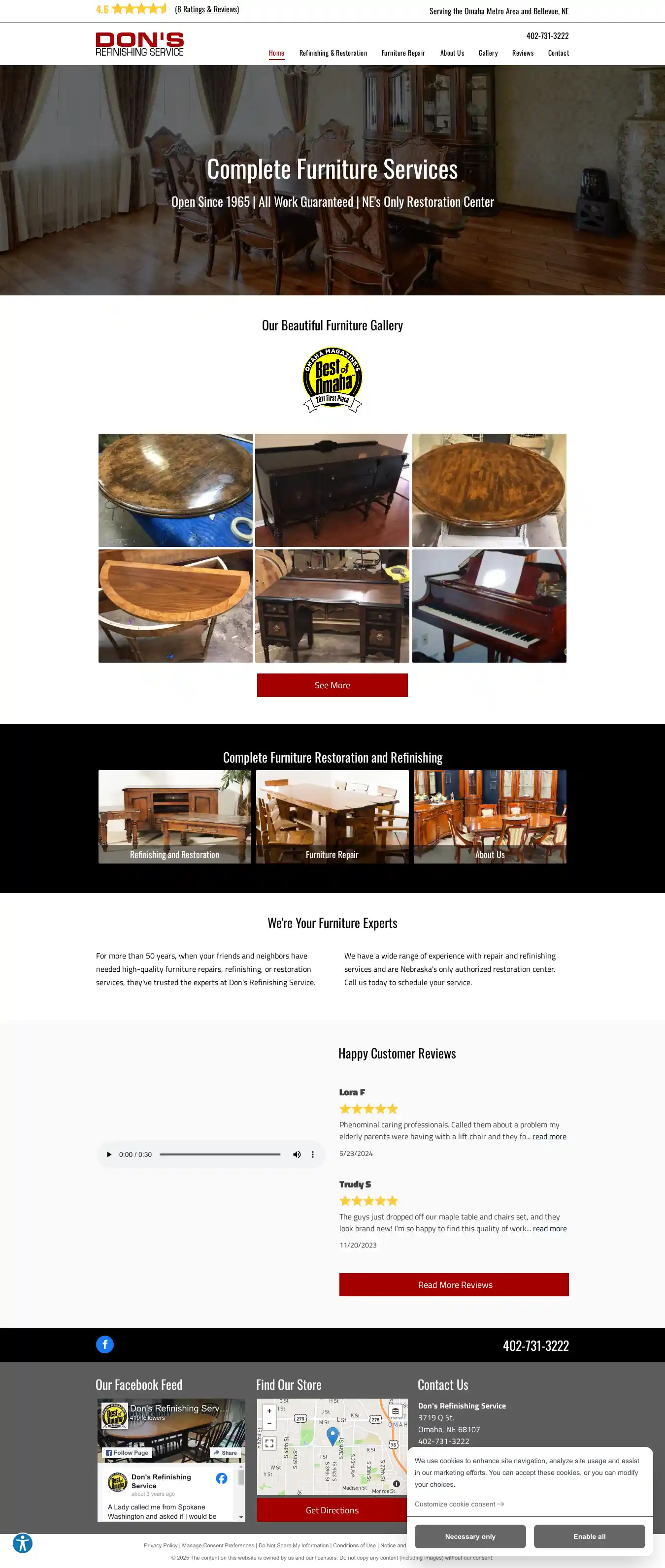This screenshot has height=1568, width=665.
Task: Open the About Us picture card
Action: (489, 816)
